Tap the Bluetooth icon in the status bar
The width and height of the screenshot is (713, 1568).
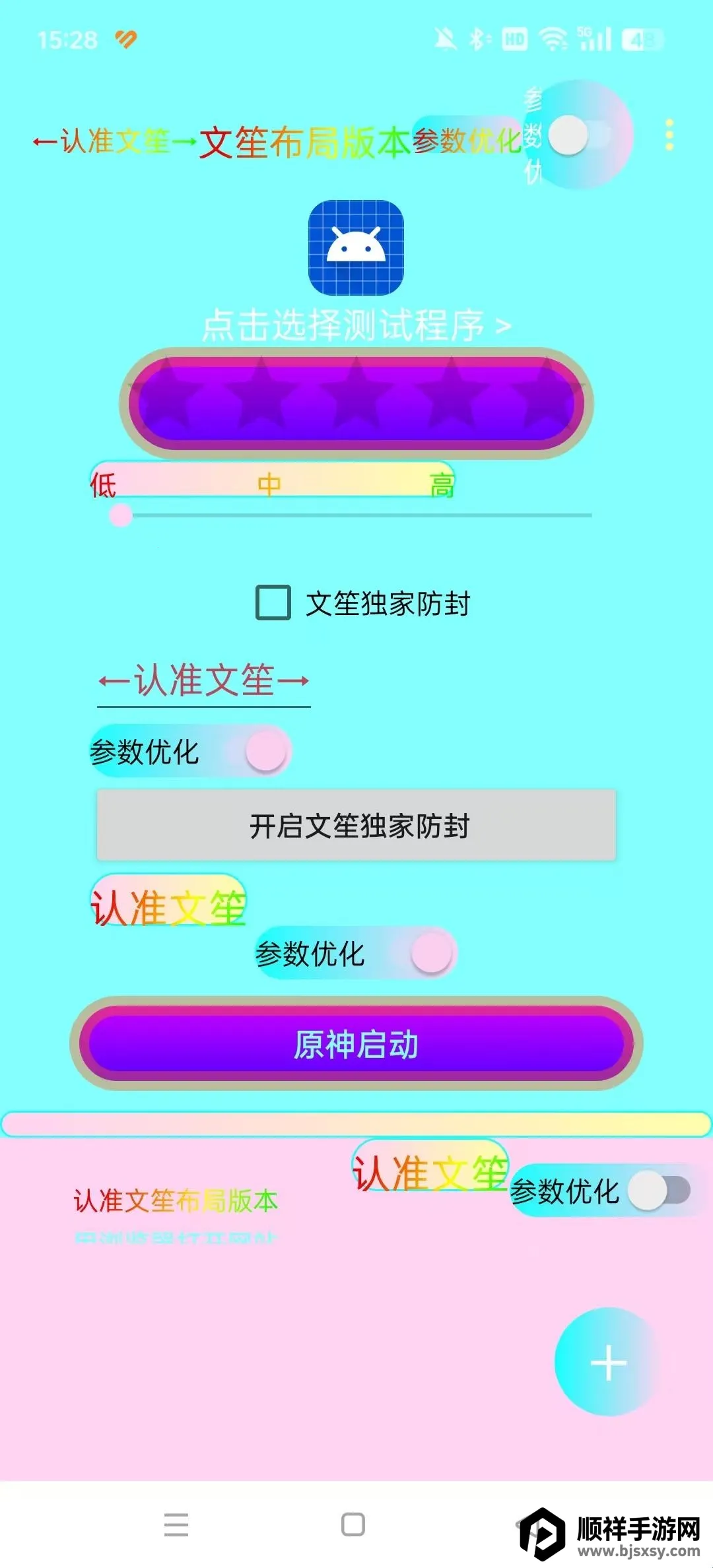click(x=477, y=41)
